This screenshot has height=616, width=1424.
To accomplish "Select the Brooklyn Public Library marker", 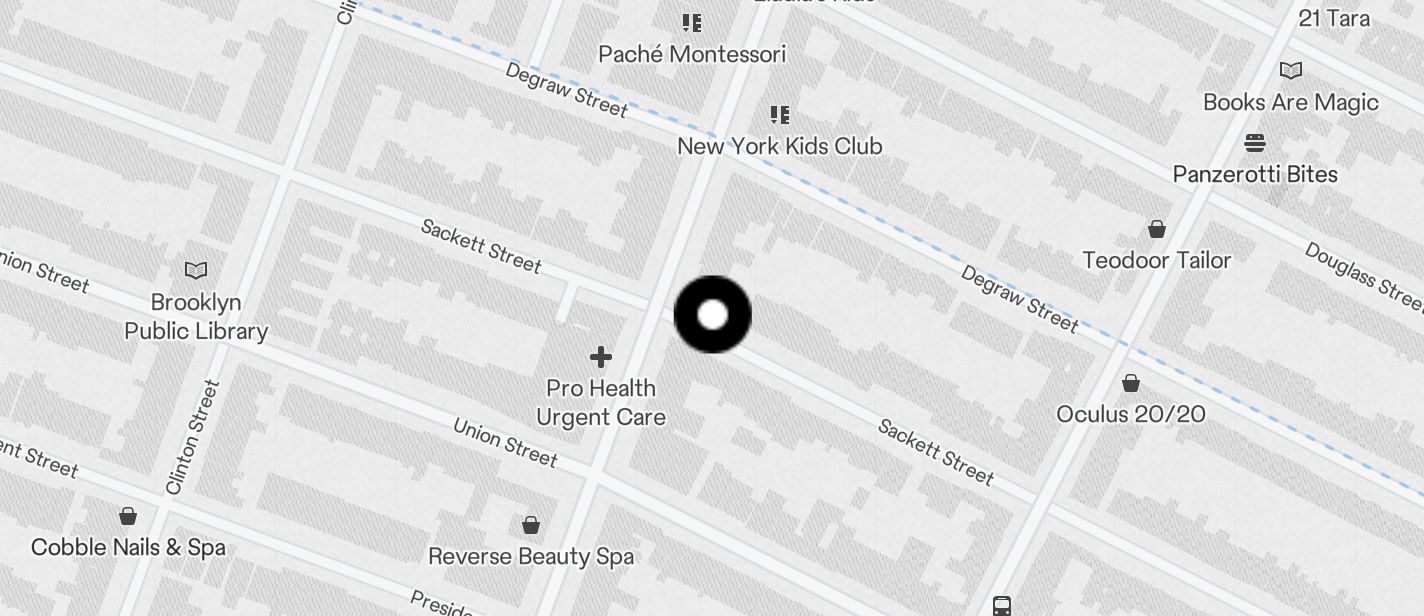I will (196, 270).
